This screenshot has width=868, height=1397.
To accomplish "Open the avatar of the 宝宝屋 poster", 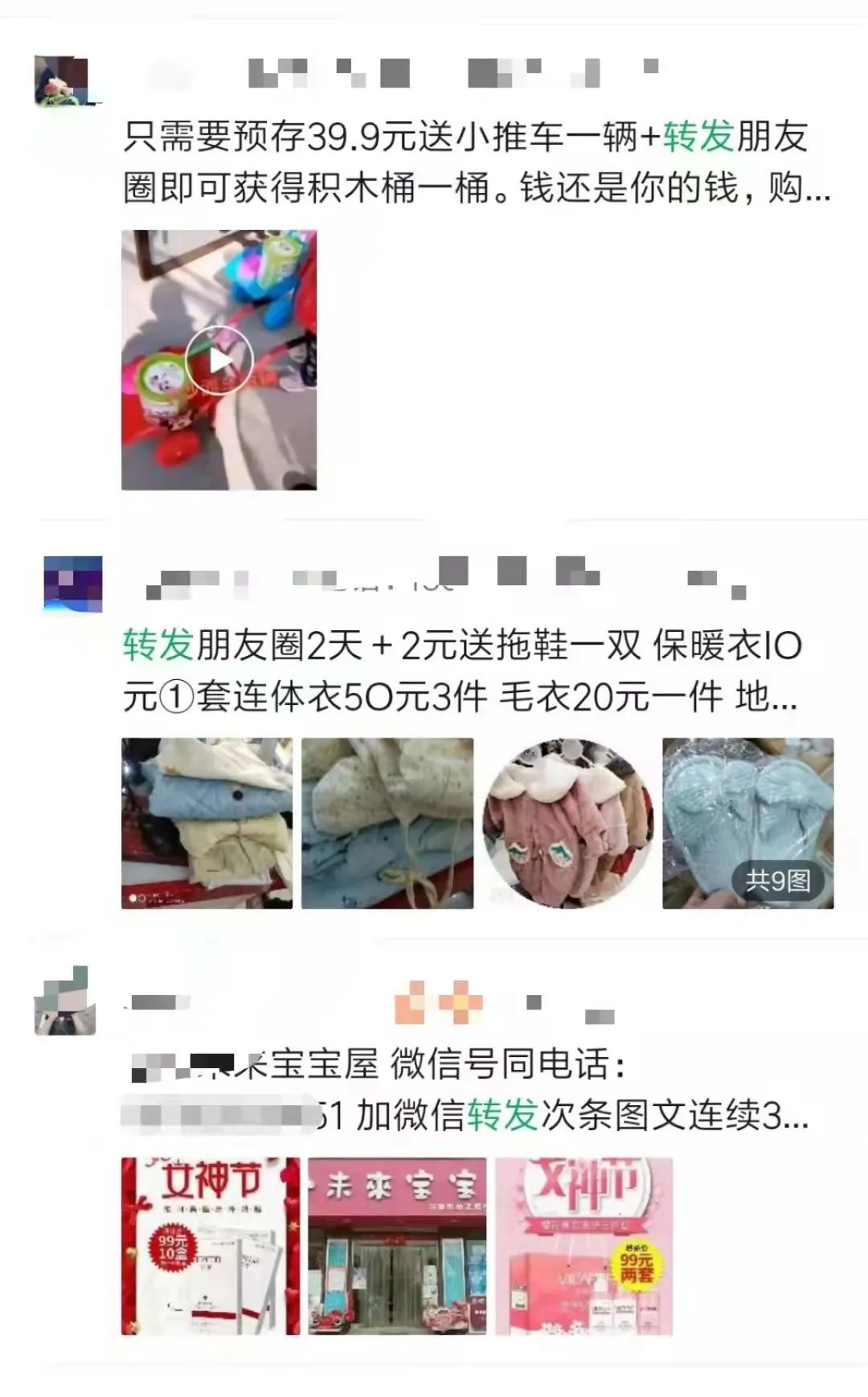I will (x=66, y=1002).
